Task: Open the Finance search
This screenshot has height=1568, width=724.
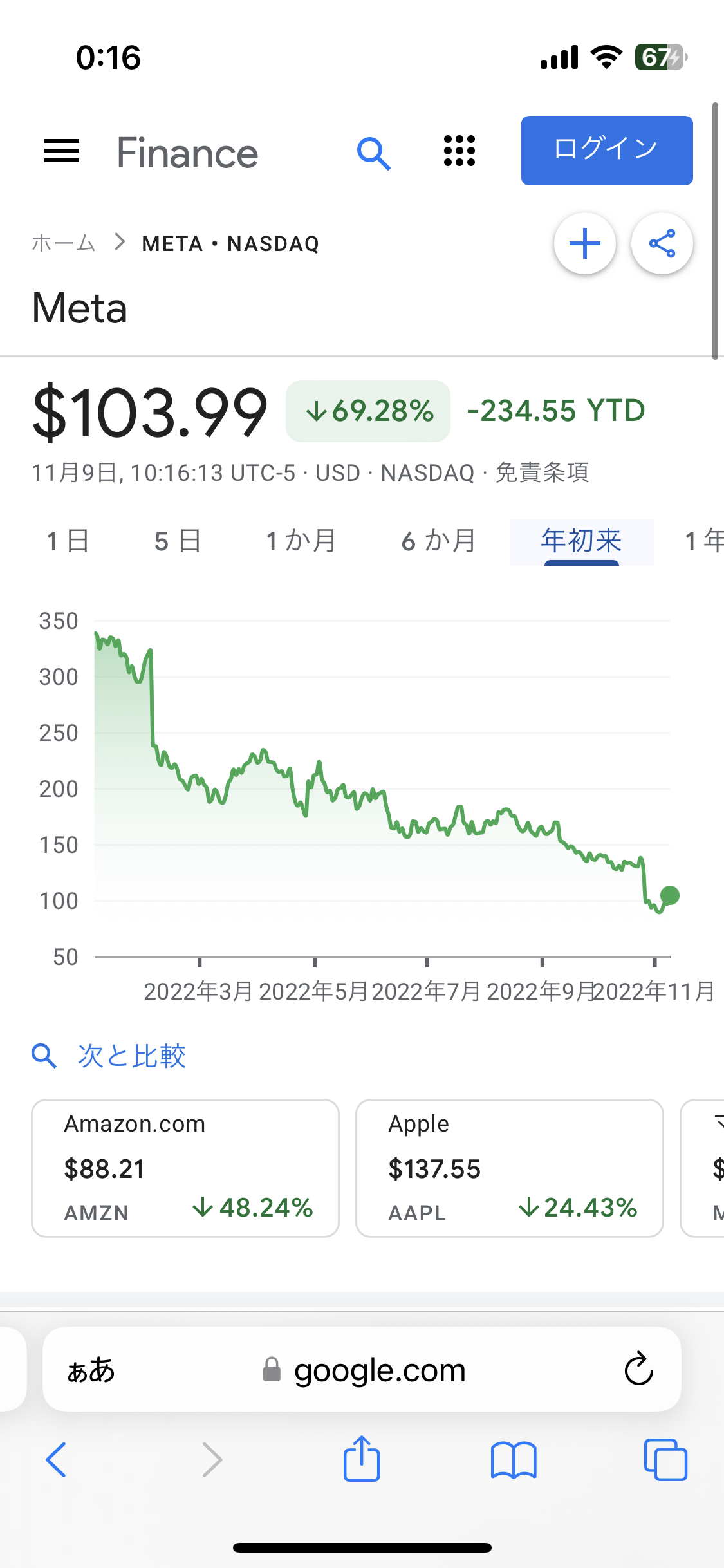Action: tap(373, 153)
